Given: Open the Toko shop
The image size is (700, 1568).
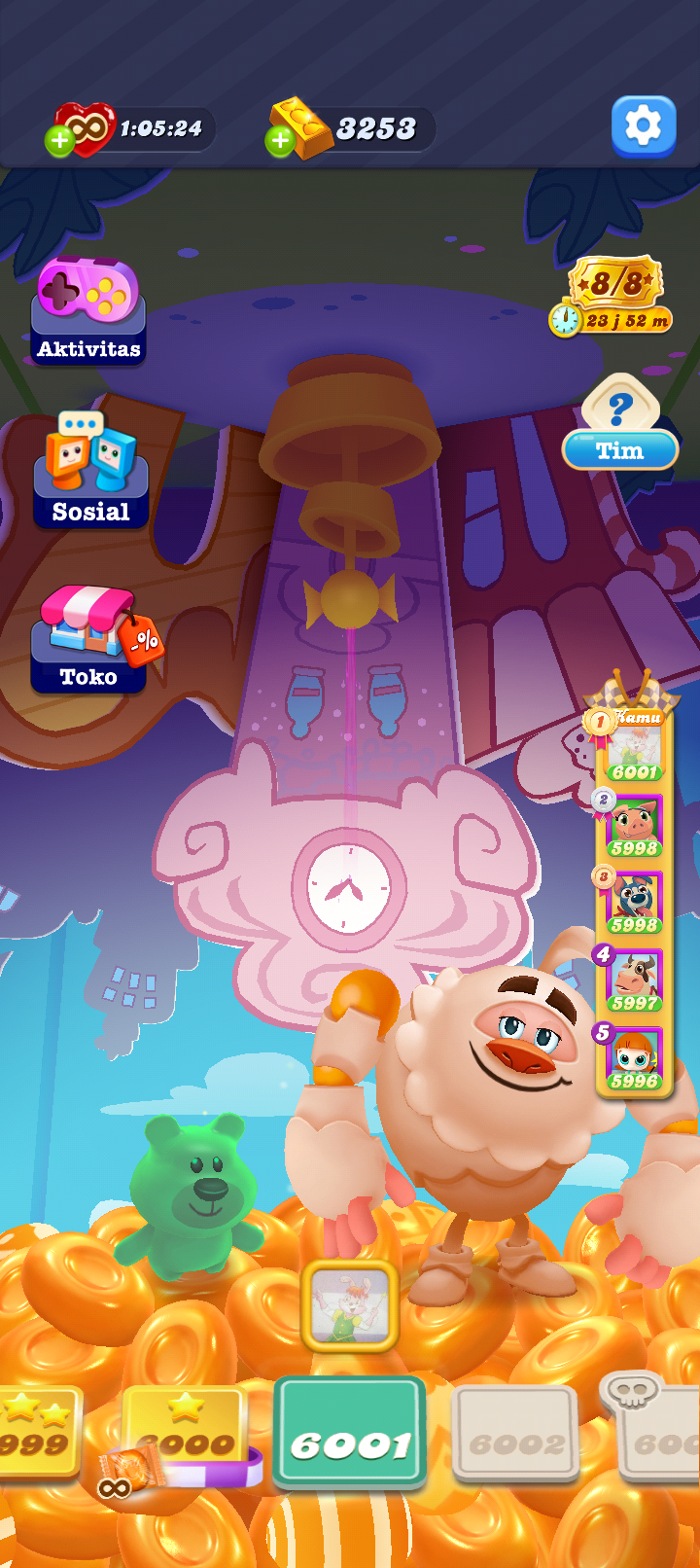Looking at the screenshot, I should 90,641.
